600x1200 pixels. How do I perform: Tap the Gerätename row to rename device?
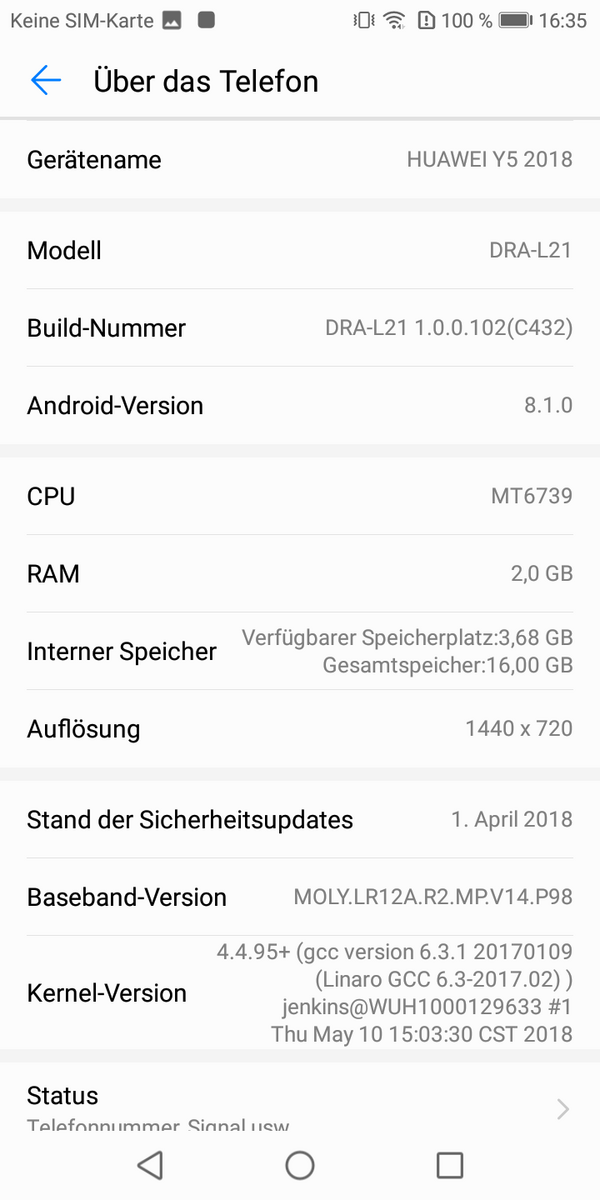pos(300,160)
